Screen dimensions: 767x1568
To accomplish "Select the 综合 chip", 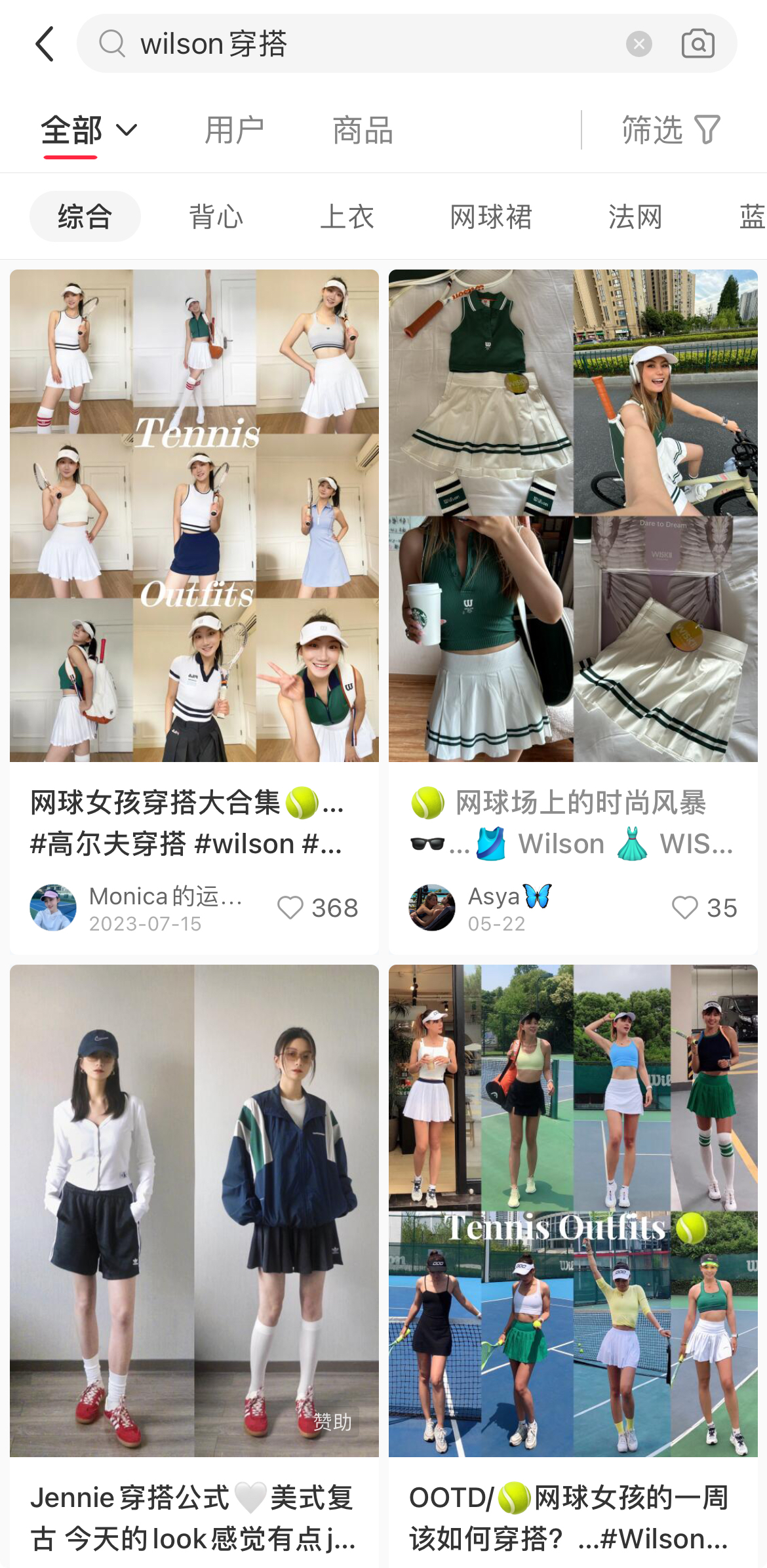I will [85, 216].
